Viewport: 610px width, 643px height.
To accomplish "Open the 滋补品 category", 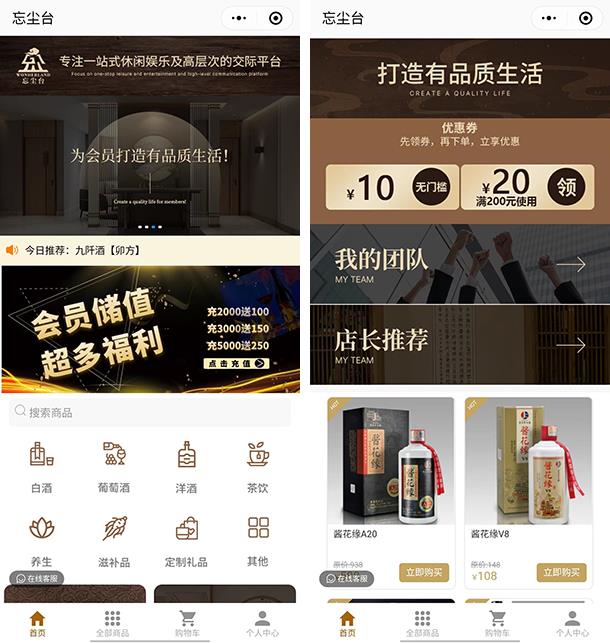I will click(x=114, y=539).
